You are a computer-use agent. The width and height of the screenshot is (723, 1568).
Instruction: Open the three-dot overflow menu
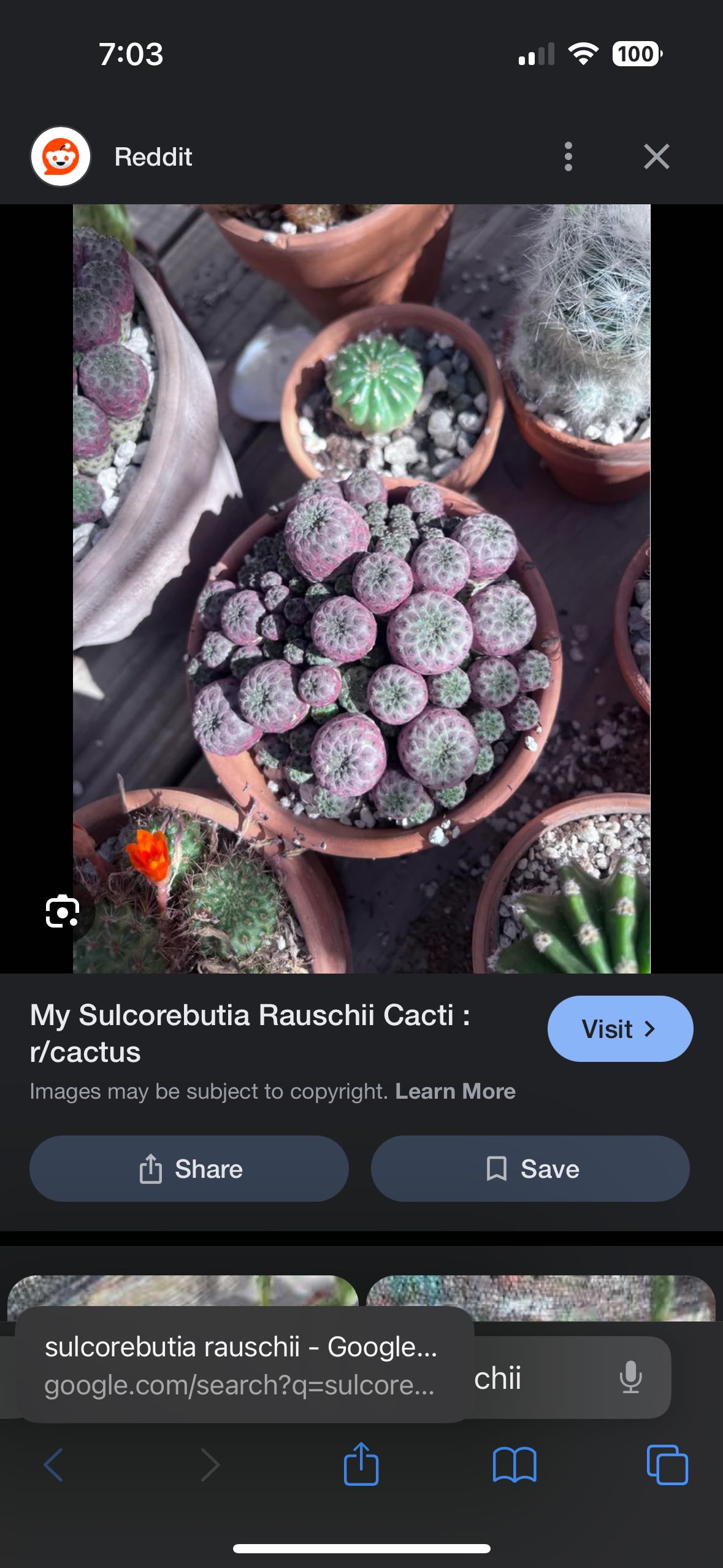[568, 156]
